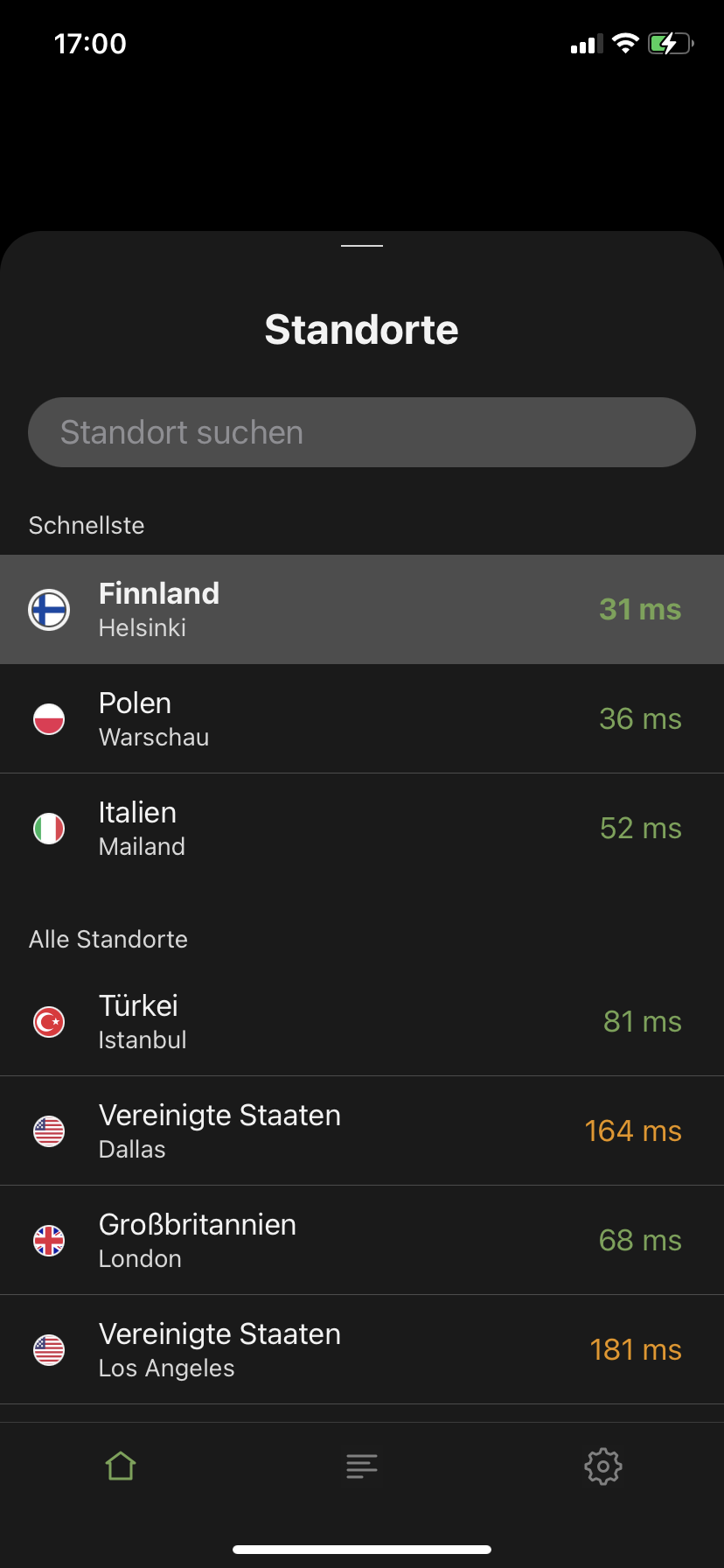Screen dimensions: 724x1568
Task: Connect to Italien Mailand
Action: coord(362,828)
